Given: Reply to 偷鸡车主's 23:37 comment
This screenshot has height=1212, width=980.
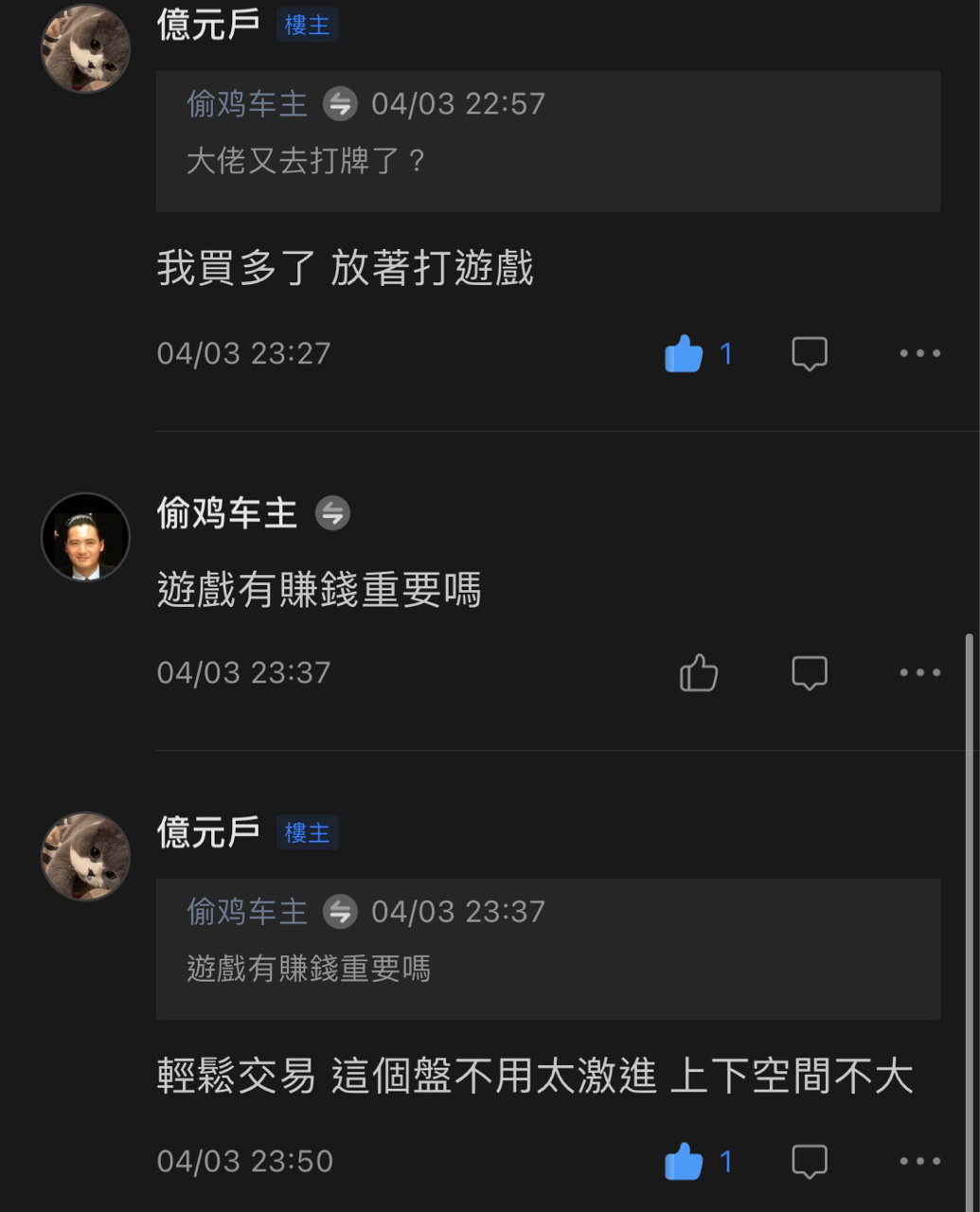Looking at the screenshot, I should (810, 673).
